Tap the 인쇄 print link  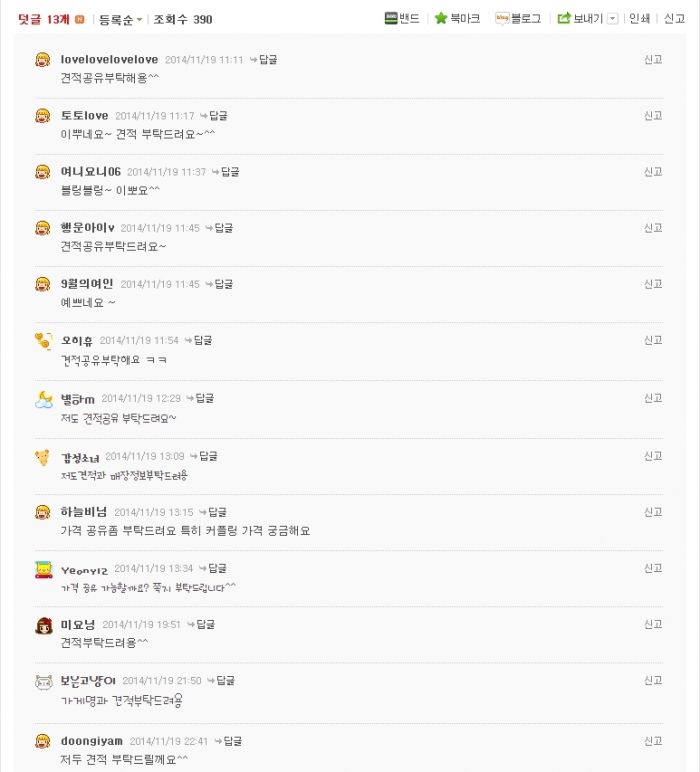640,18
